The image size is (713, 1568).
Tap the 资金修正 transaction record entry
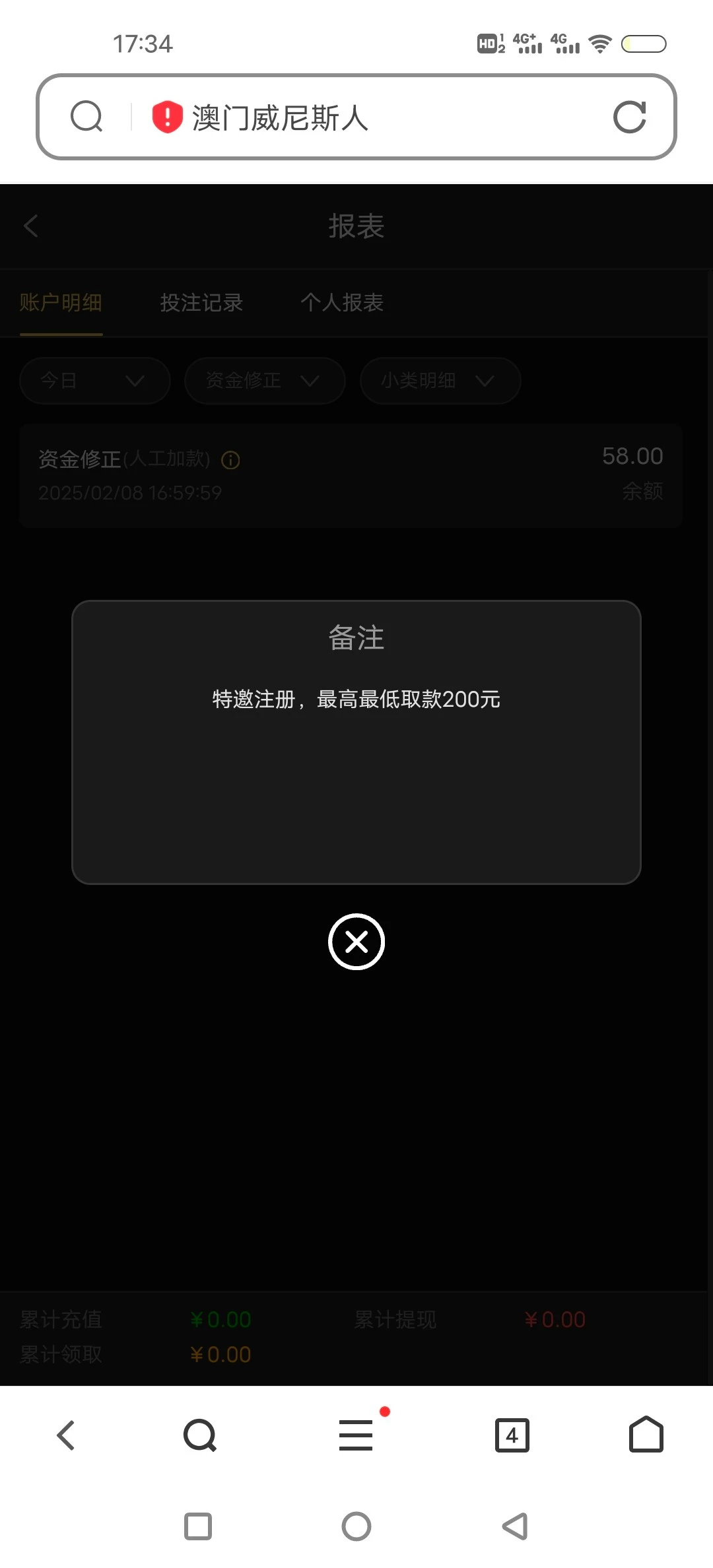356,474
